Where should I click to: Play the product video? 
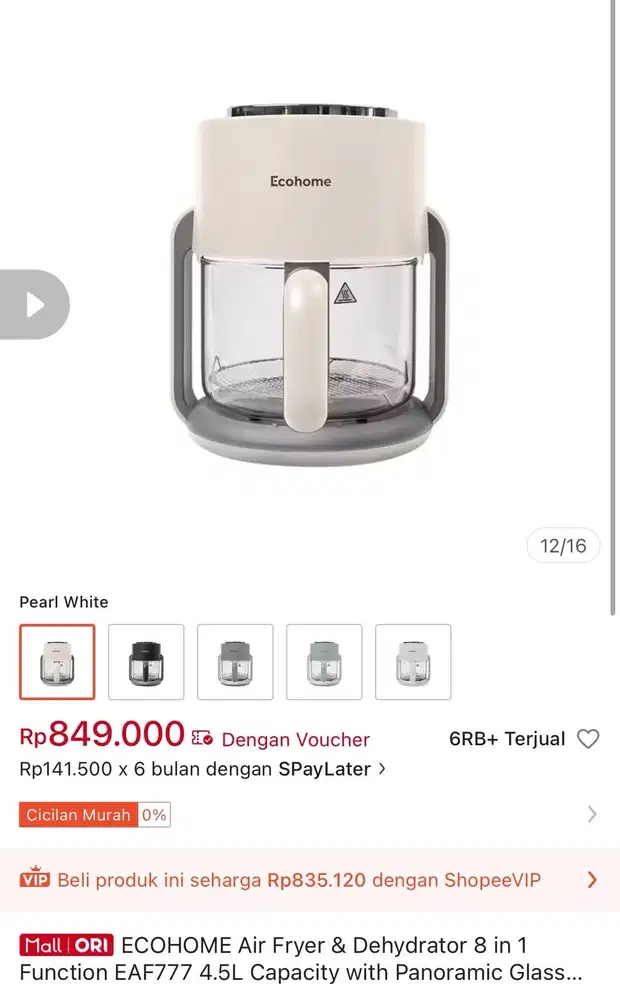click(34, 304)
